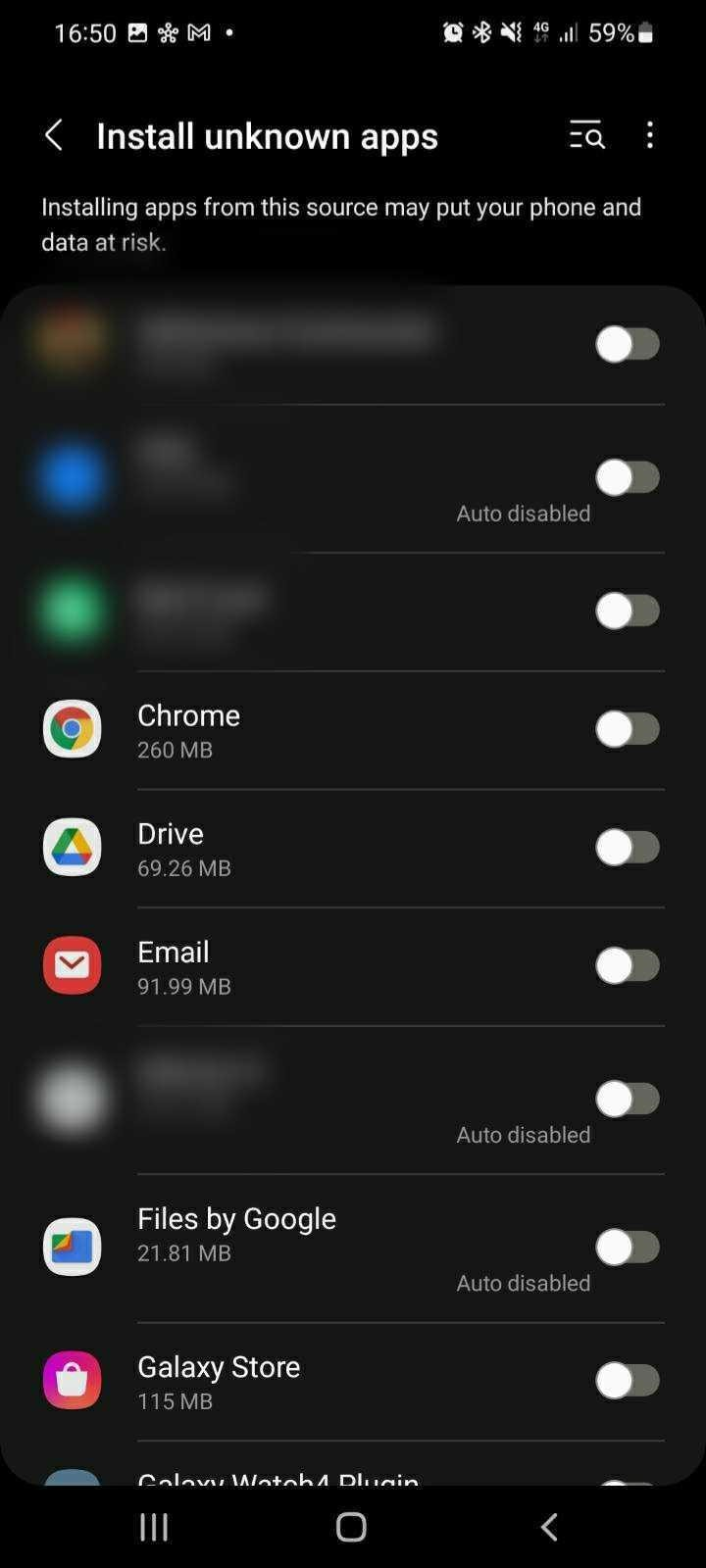The height and width of the screenshot is (1568, 706).
Task: Open the Drive row
Action: (353, 849)
